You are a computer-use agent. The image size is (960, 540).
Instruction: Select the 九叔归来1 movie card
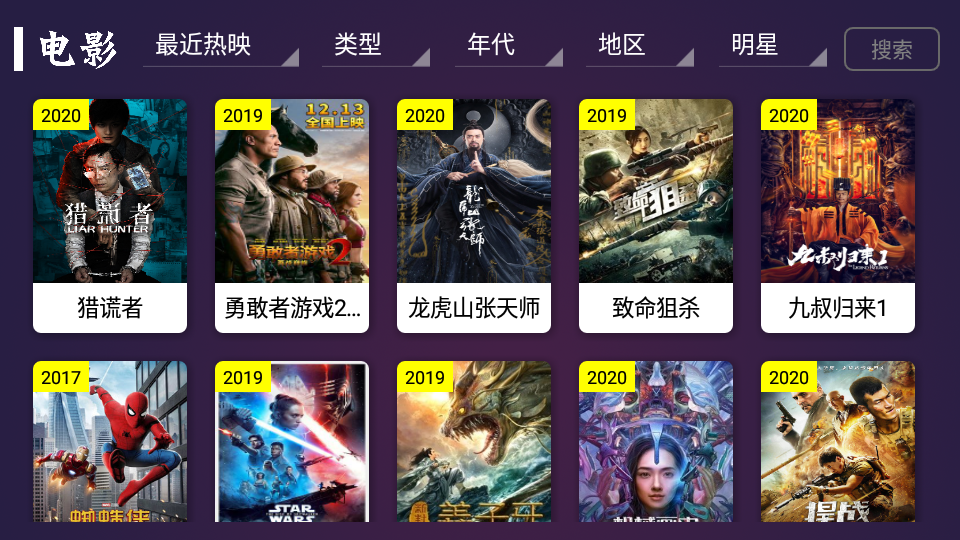point(838,215)
